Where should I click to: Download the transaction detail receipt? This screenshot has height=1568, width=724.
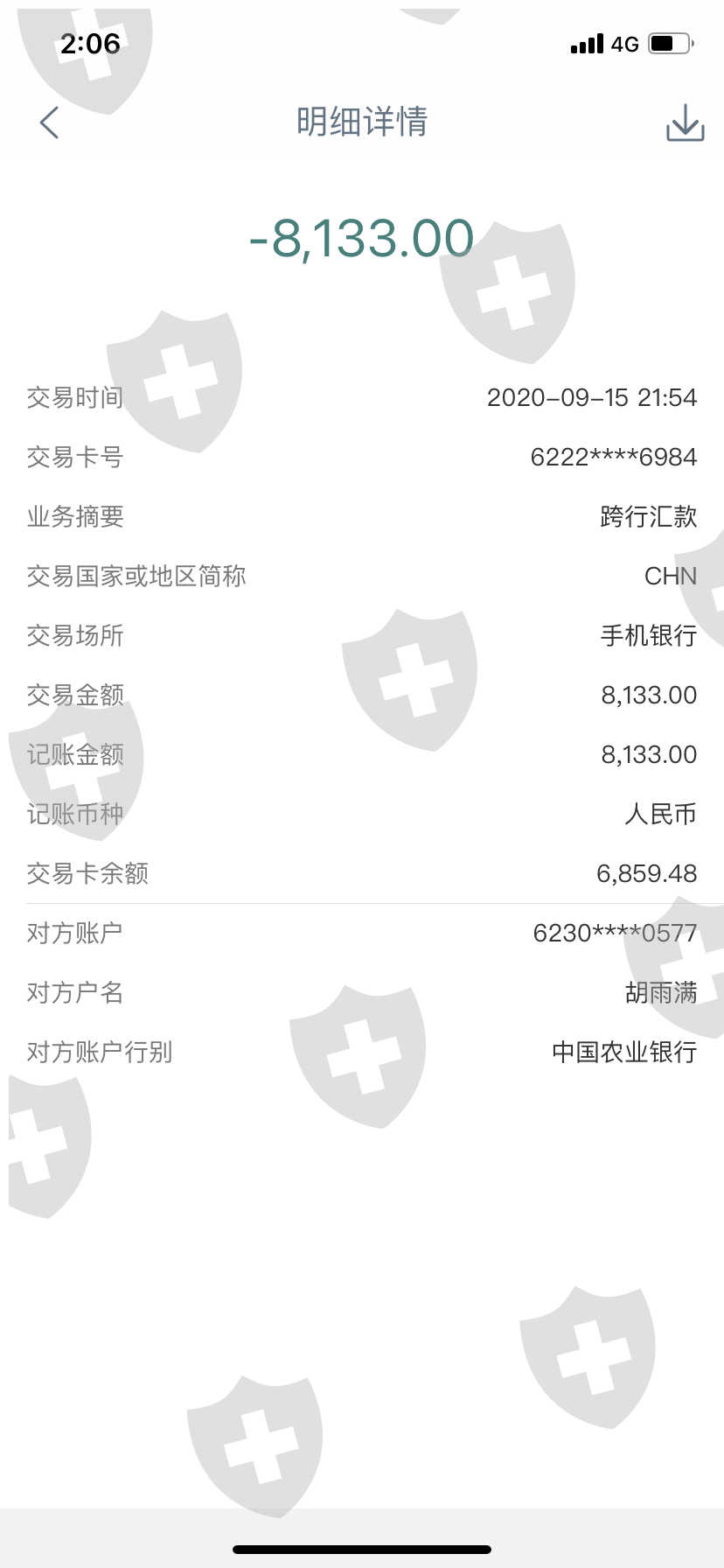(x=685, y=122)
